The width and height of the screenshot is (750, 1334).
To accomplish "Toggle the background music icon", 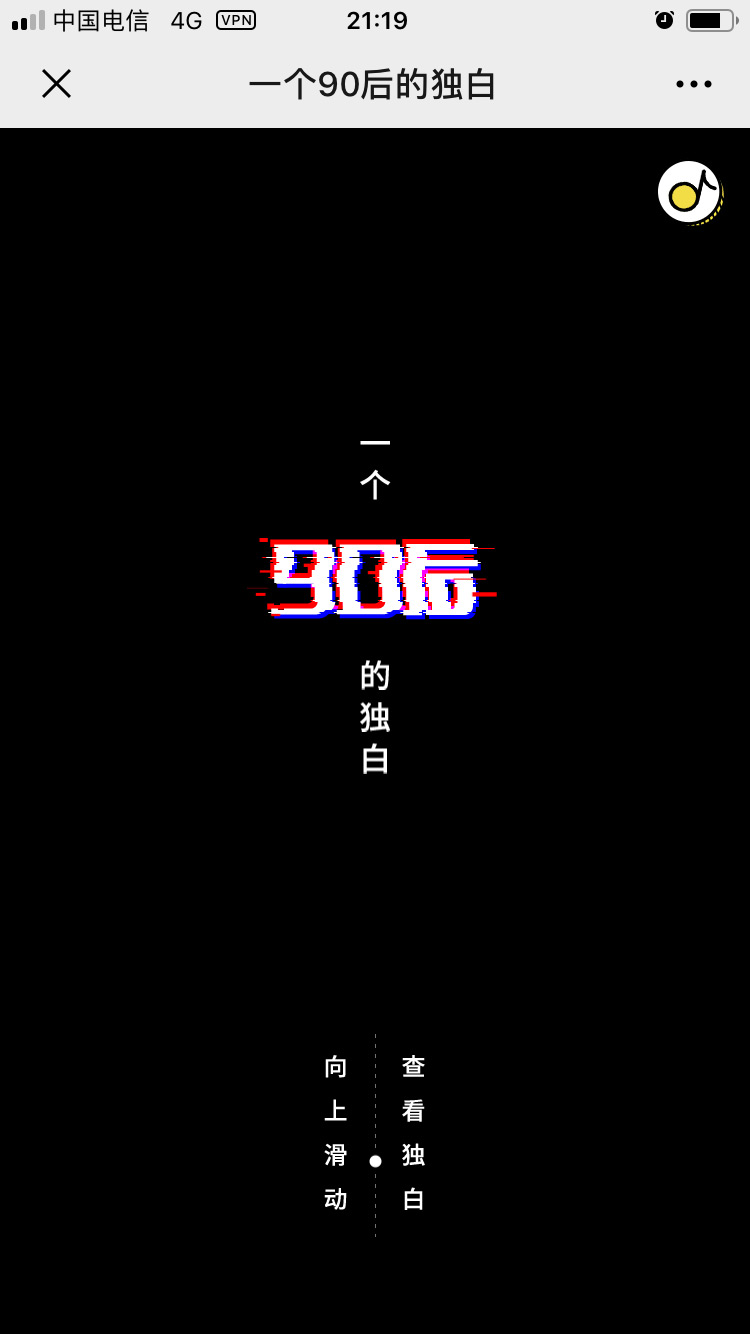I will [x=689, y=192].
